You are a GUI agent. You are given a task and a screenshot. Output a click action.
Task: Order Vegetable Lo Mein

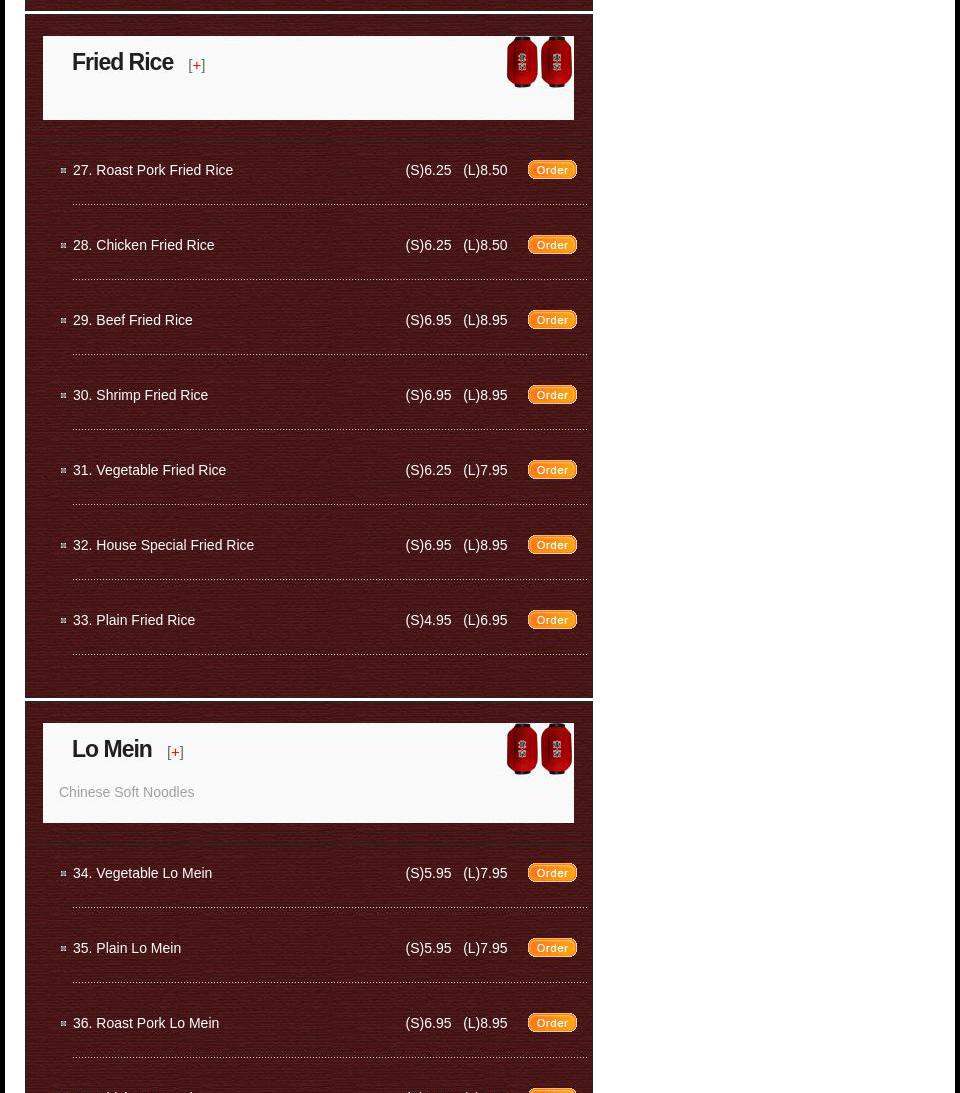pyautogui.click(x=552, y=873)
